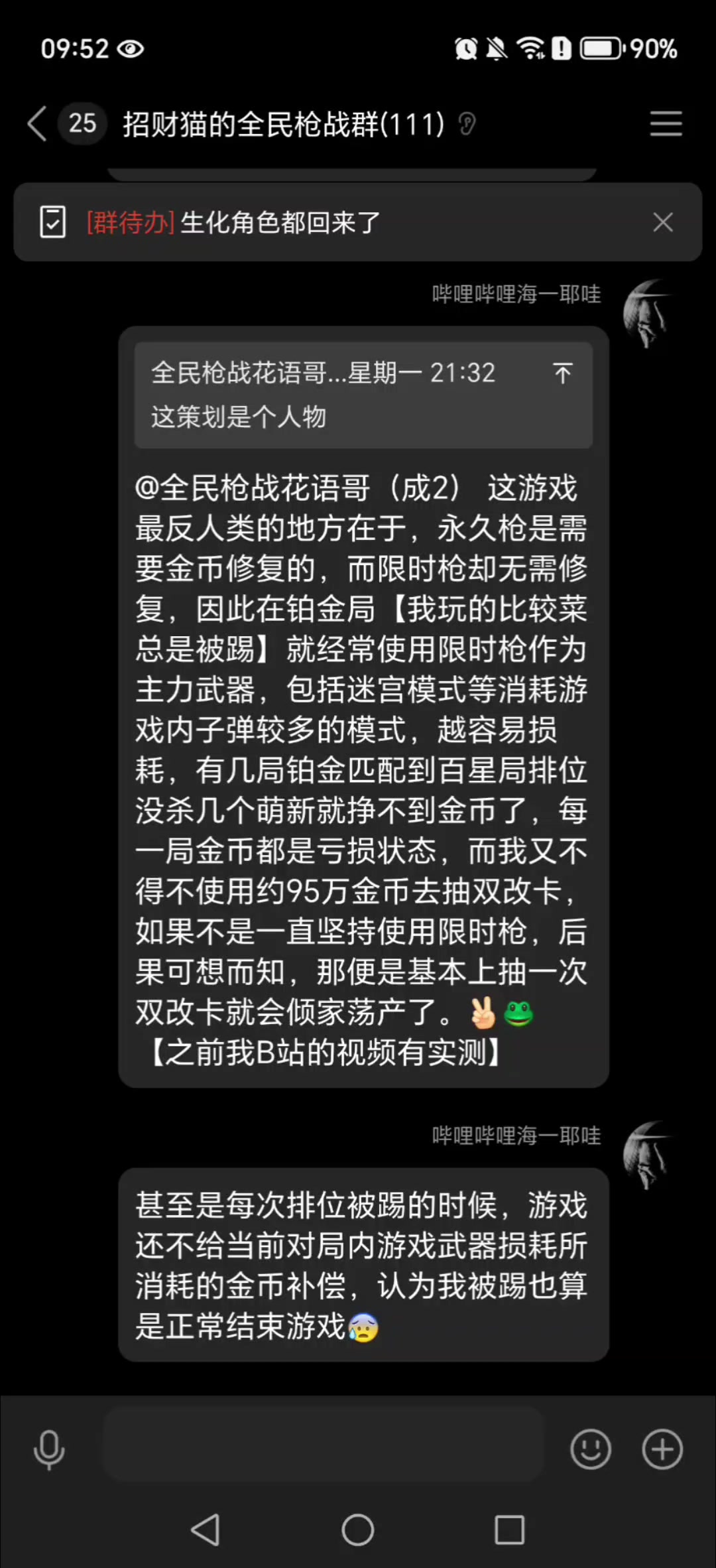Viewport: 716px width, 1568px height.
Task: Open the emoji picker
Action: [590, 1449]
